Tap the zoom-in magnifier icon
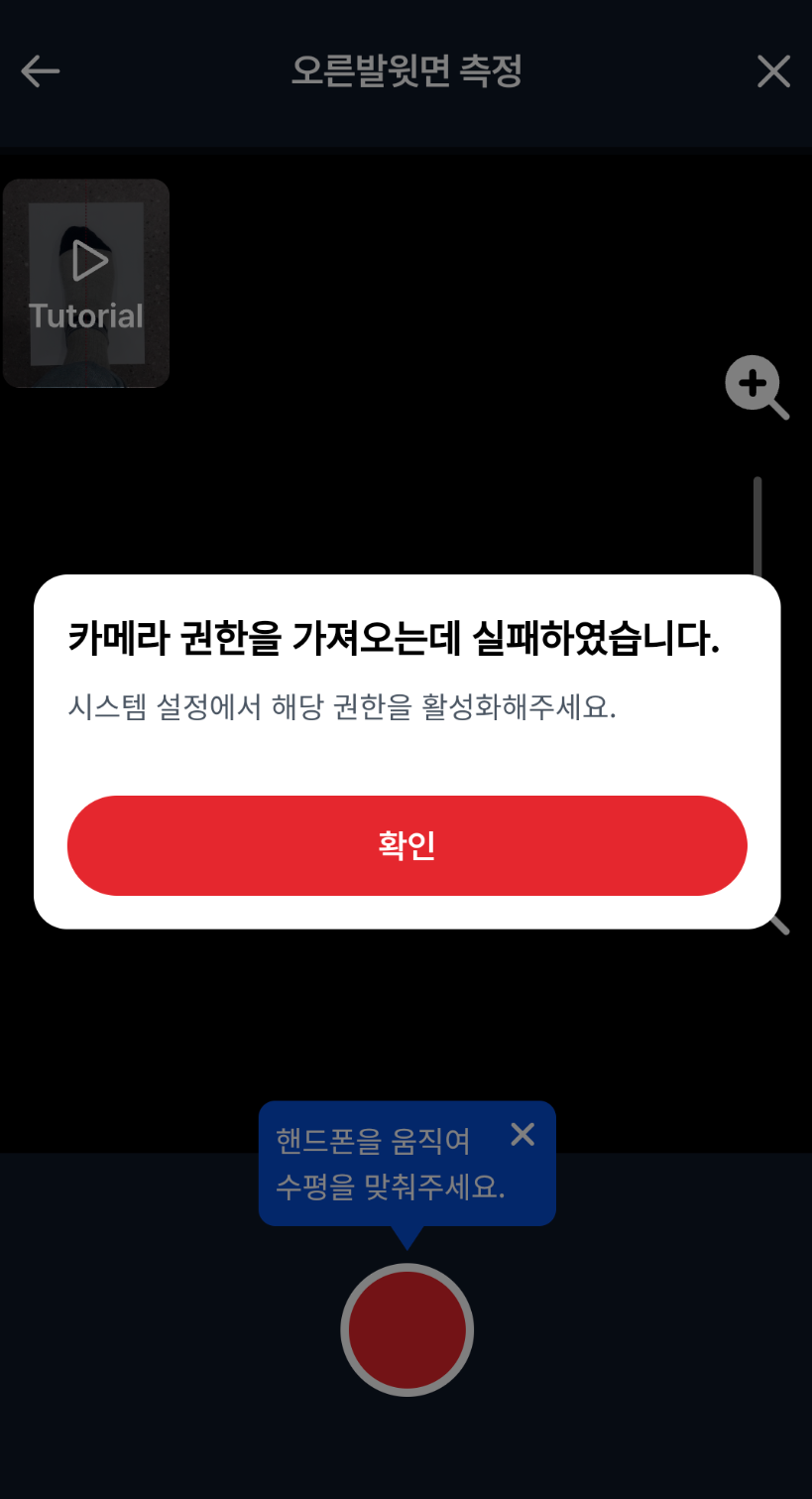812x1499 pixels. [755, 386]
